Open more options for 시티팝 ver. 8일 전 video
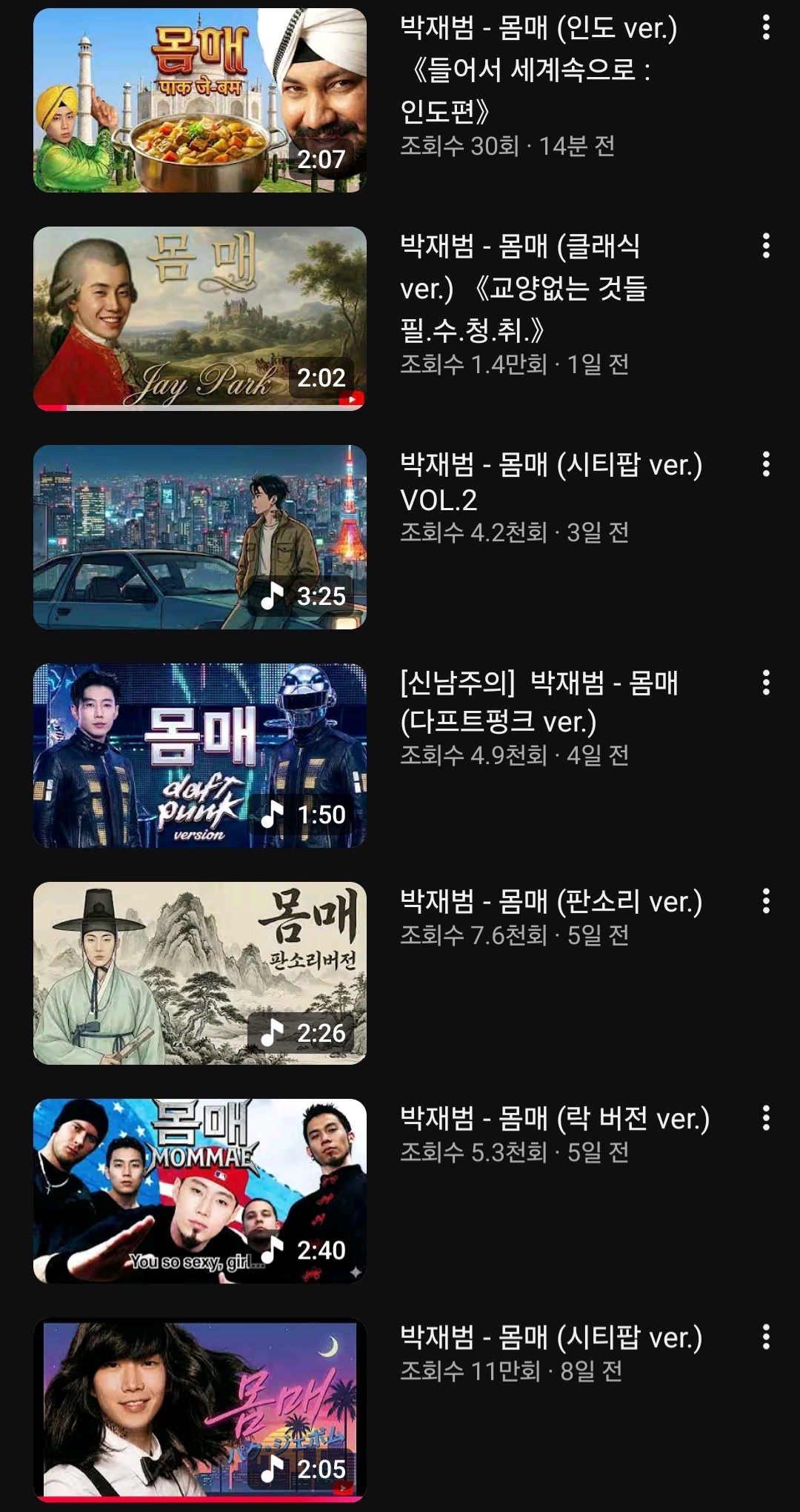The width and height of the screenshot is (800, 1512). (766, 1337)
